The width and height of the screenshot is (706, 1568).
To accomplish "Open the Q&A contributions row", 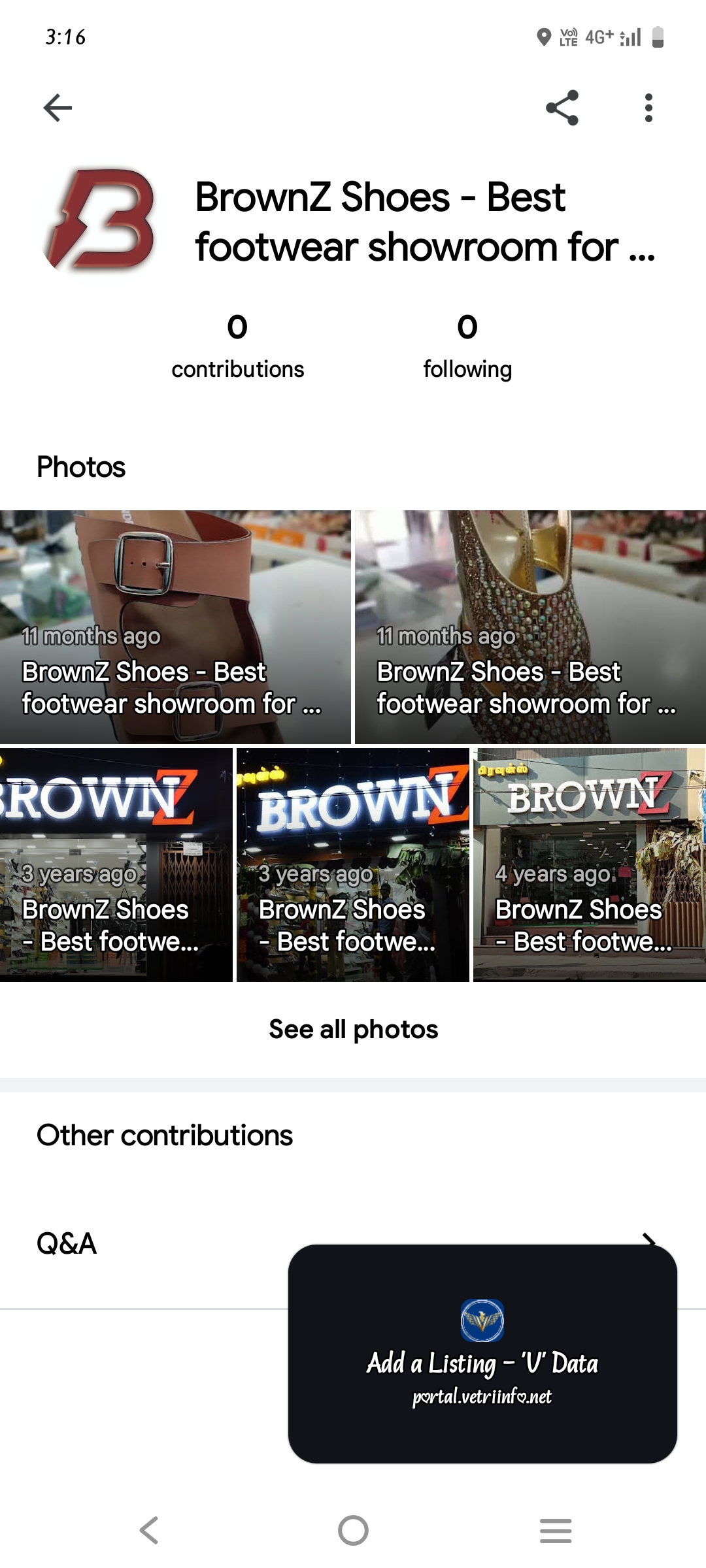I will point(353,1243).
